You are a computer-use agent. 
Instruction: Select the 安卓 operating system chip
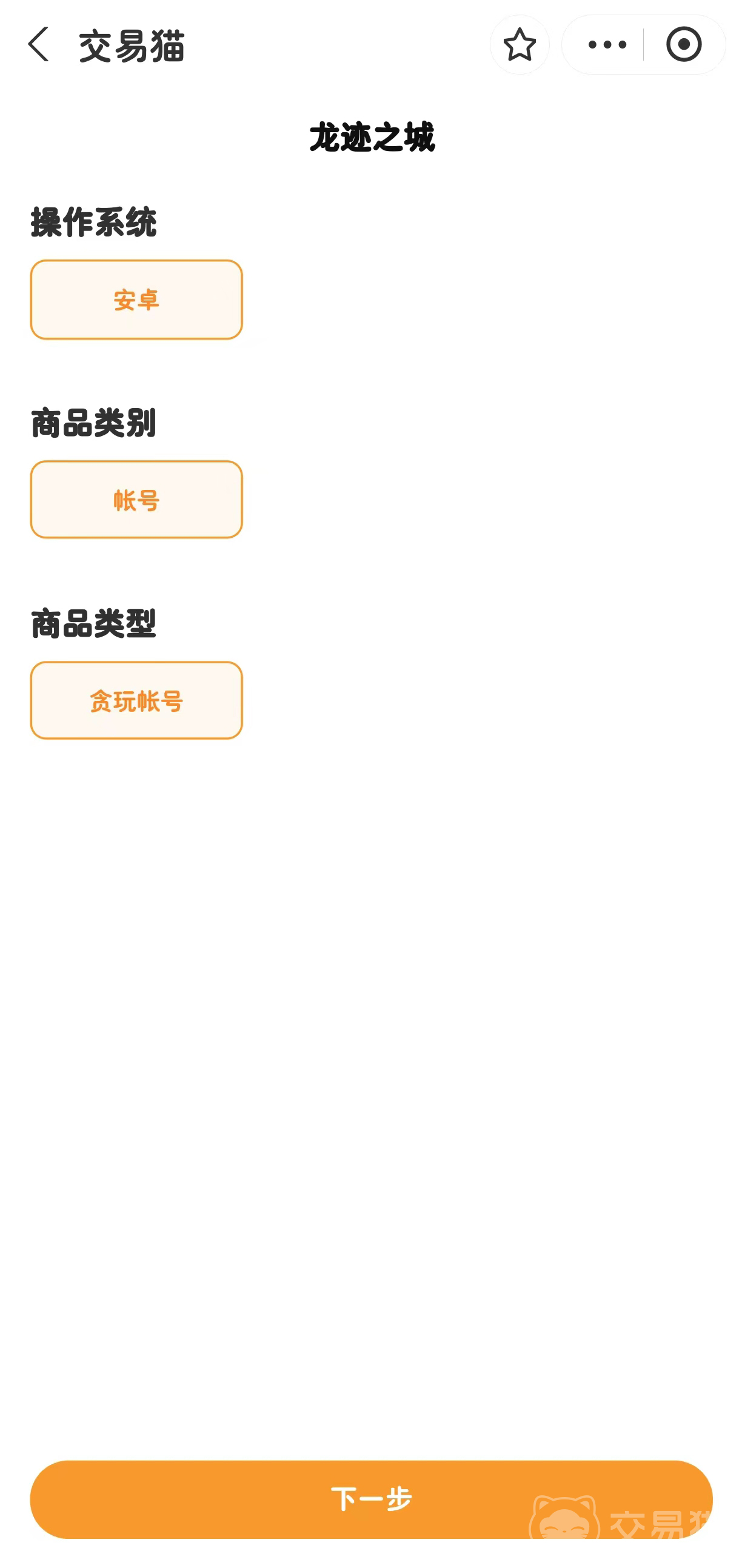tap(136, 300)
